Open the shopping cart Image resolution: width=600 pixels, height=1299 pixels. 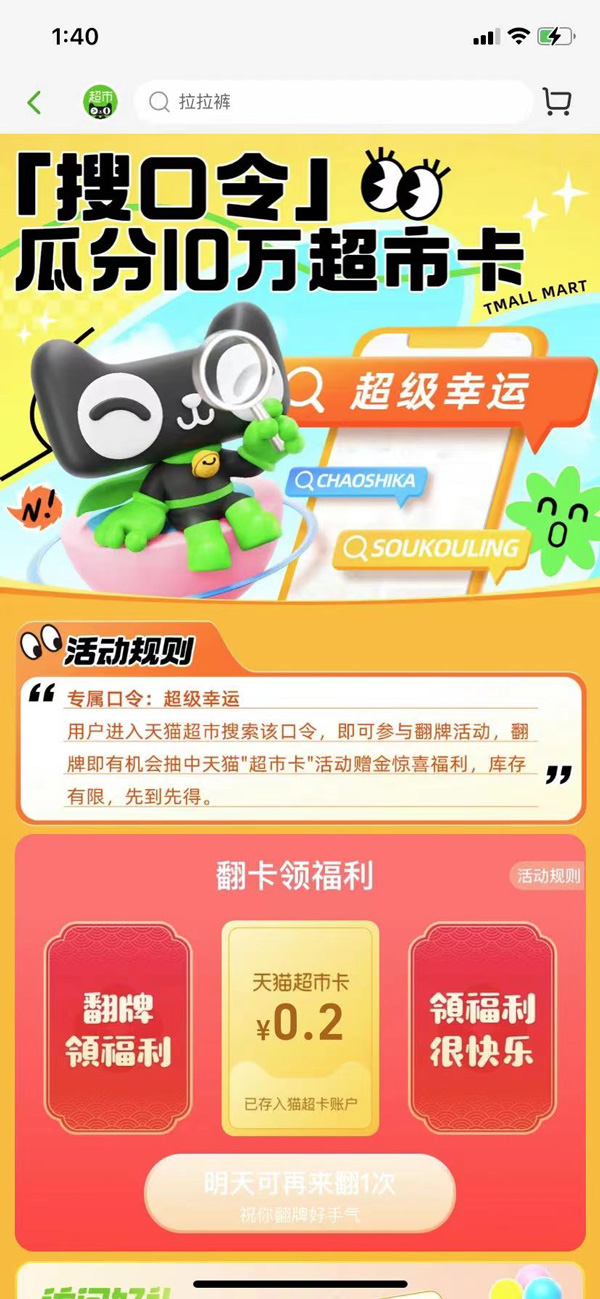tap(556, 102)
